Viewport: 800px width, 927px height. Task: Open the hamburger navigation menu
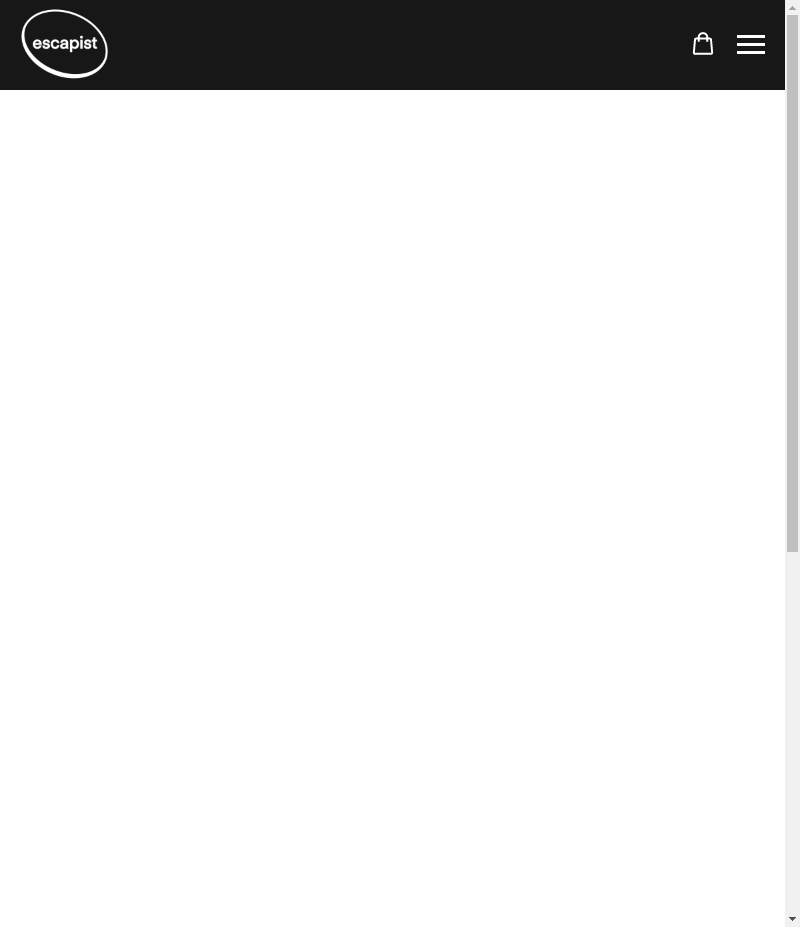click(751, 44)
